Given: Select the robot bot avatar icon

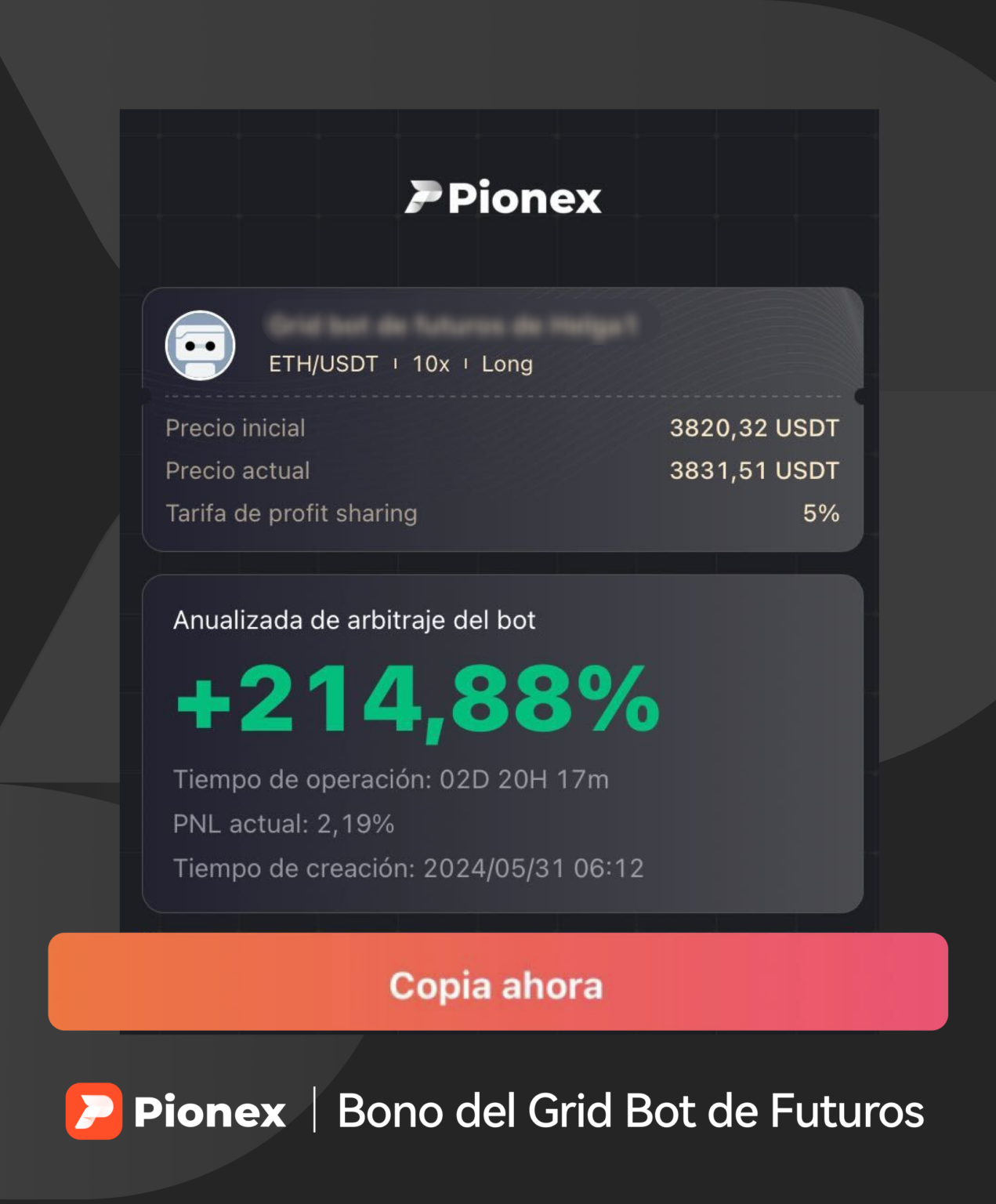Looking at the screenshot, I should pyautogui.click(x=201, y=345).
